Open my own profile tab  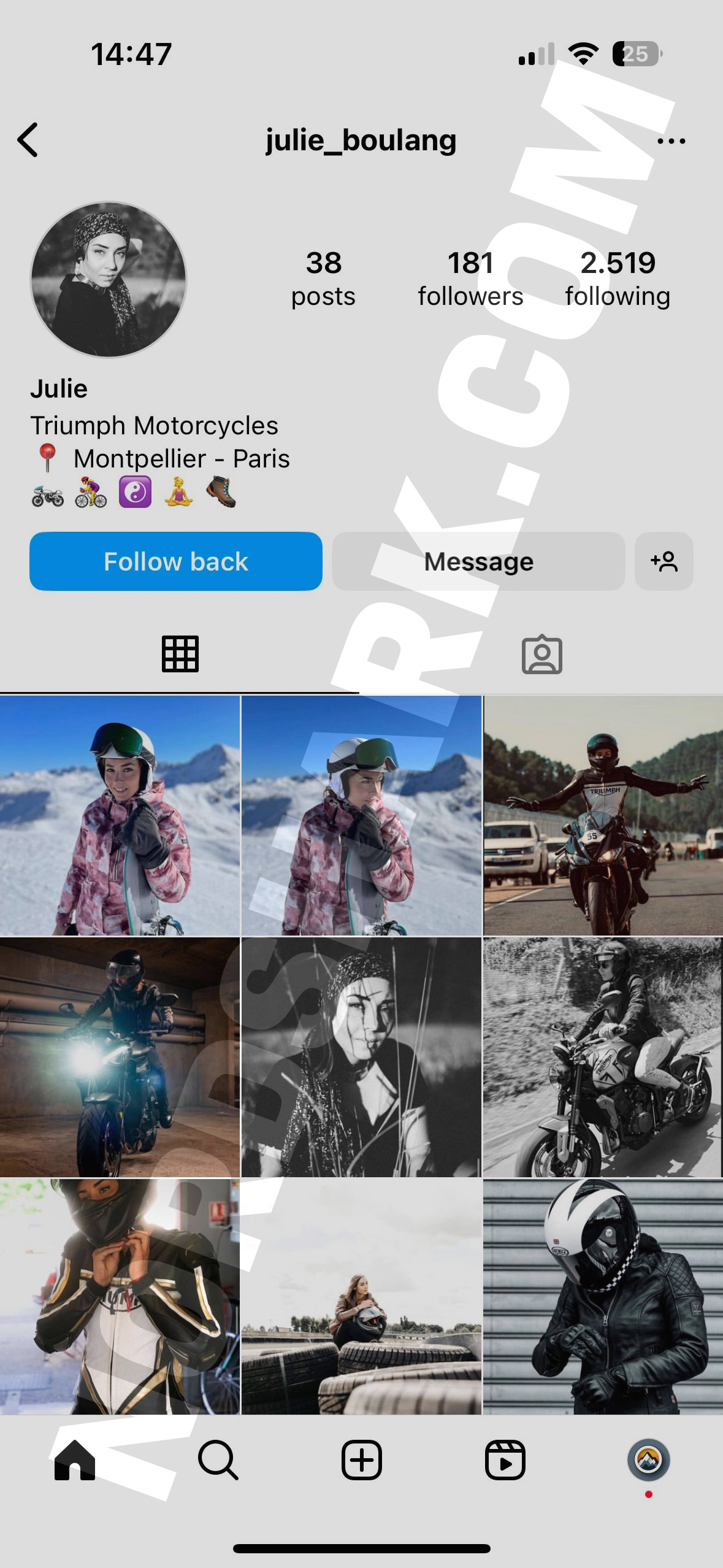click(x=648, y=1460)
